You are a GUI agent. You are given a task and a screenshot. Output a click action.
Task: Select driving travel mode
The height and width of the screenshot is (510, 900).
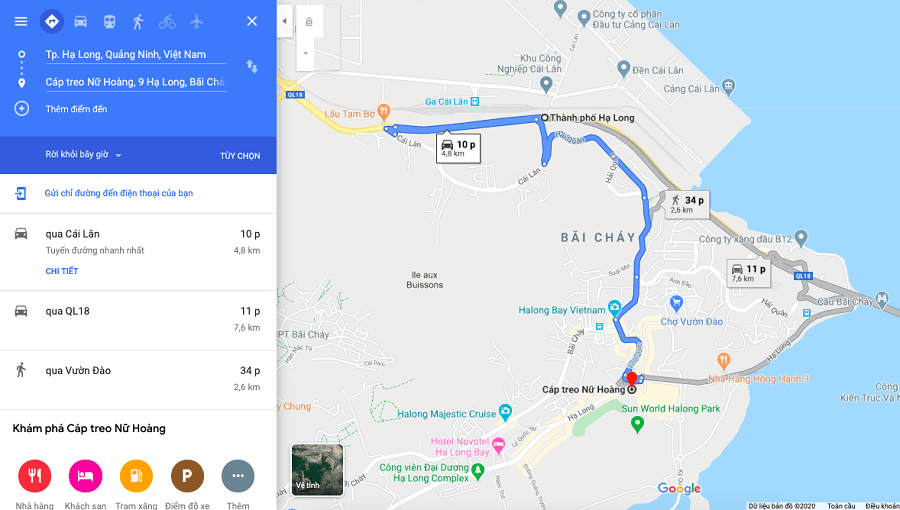(x=80, y=21)
